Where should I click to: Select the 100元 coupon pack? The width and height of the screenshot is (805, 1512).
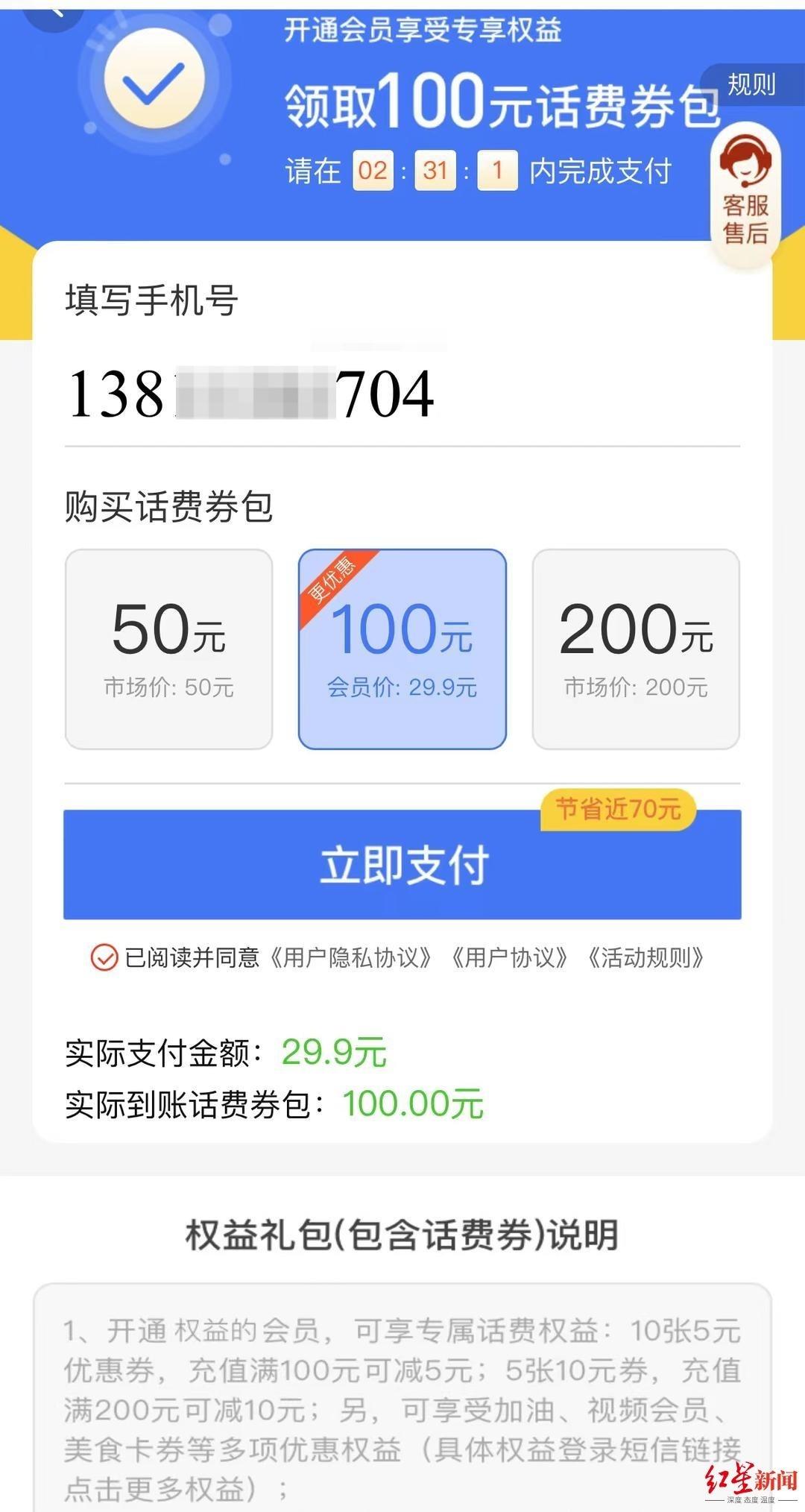402,649
